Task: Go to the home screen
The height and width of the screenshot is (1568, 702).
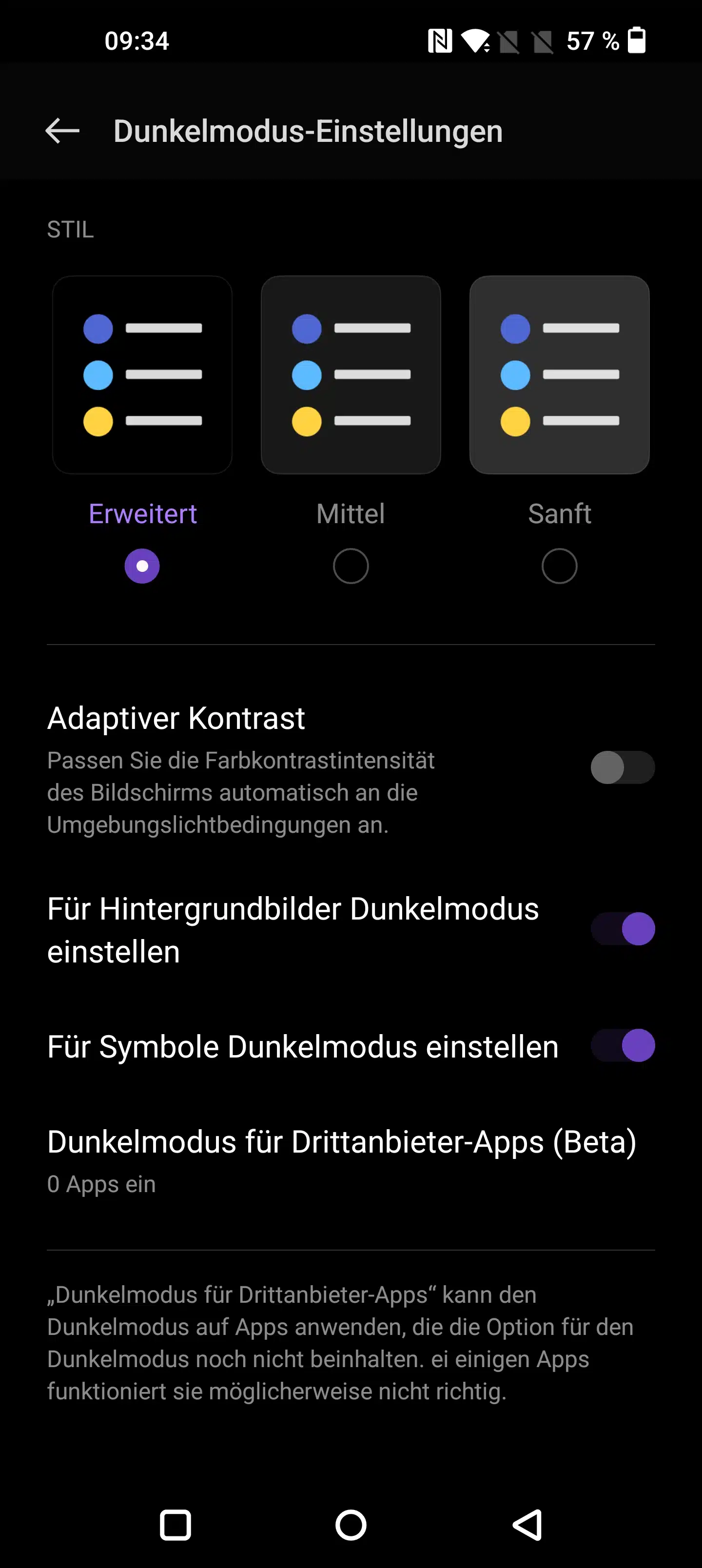Action: tap(351, 1525)
